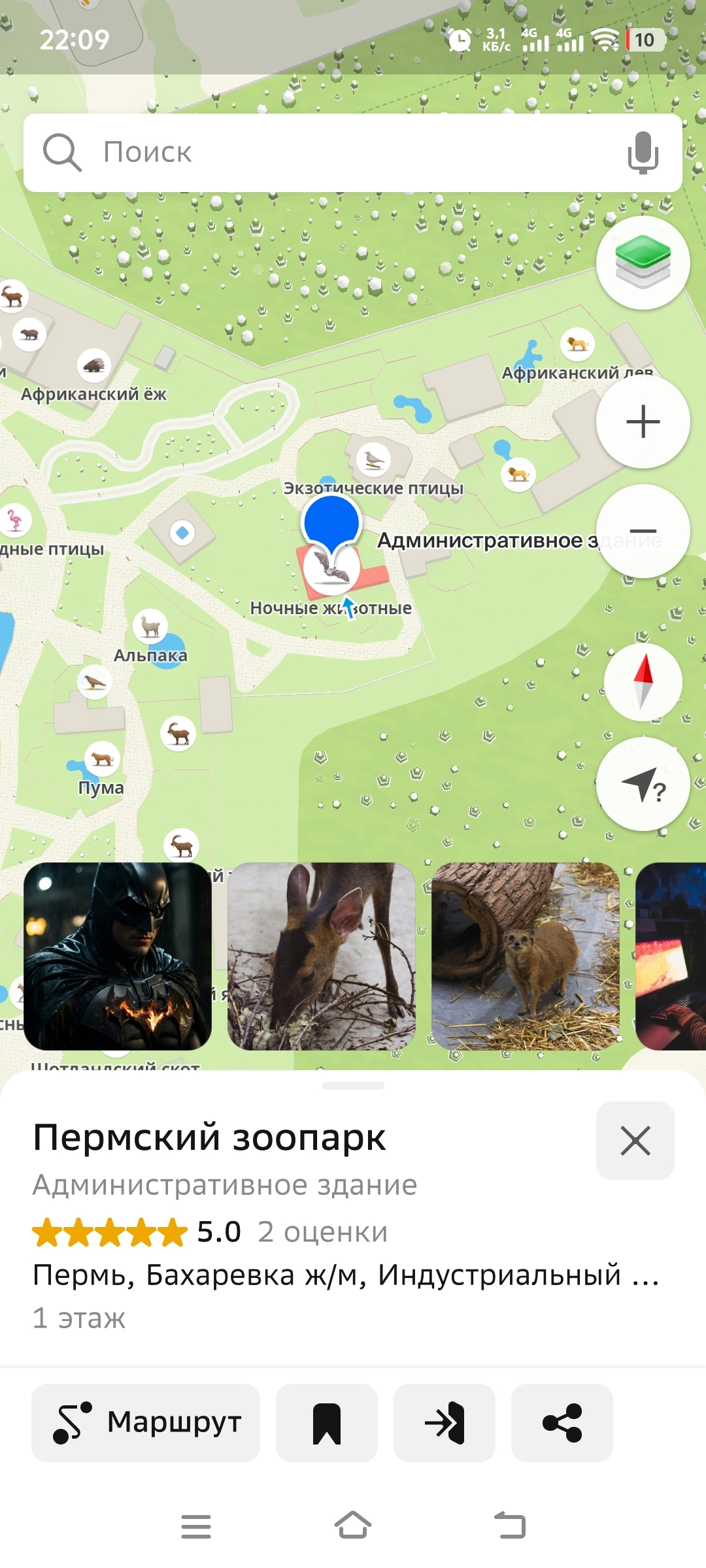The width and height of the screenshot is (706, 1568).
Task: Zoom out the map with minus
Action: pyautogui.click(x=643, y=531)
